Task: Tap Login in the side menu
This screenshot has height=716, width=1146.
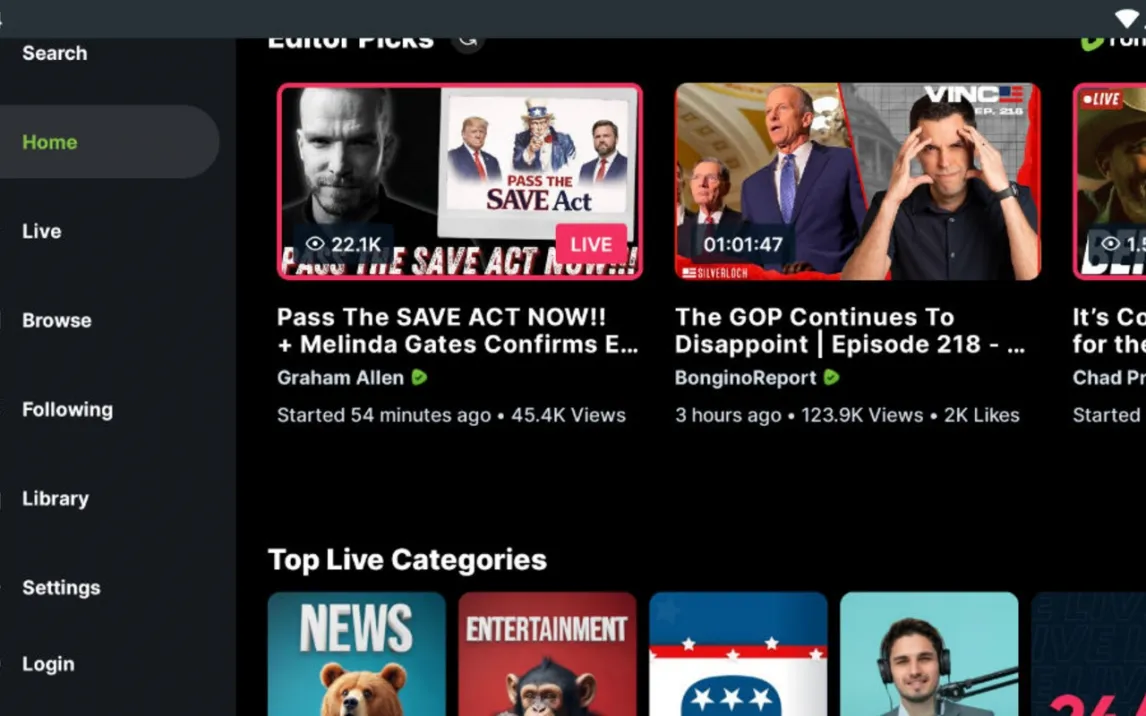Action: 48,664
